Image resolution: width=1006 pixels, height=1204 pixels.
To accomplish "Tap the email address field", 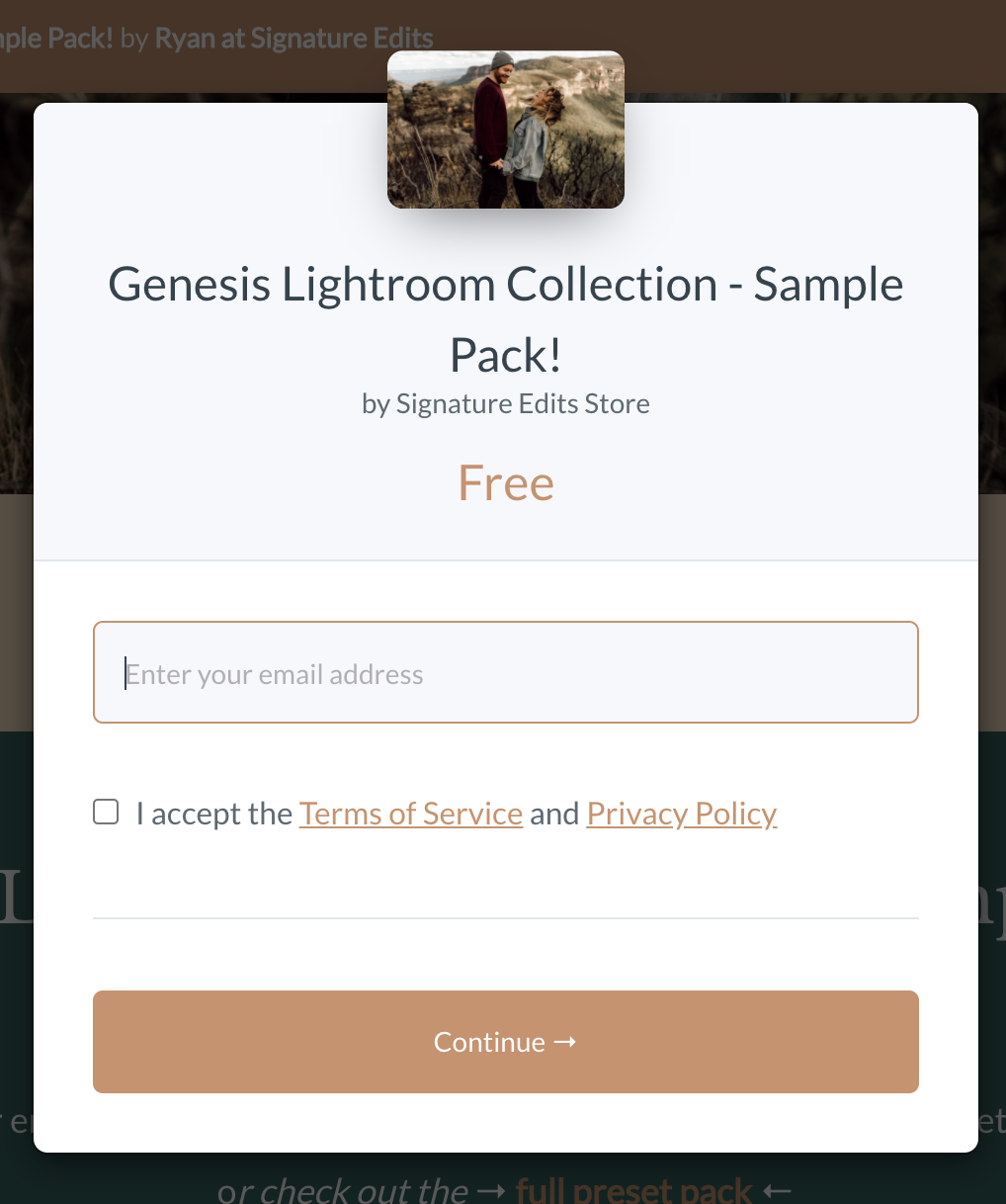I will pos(505,672).
